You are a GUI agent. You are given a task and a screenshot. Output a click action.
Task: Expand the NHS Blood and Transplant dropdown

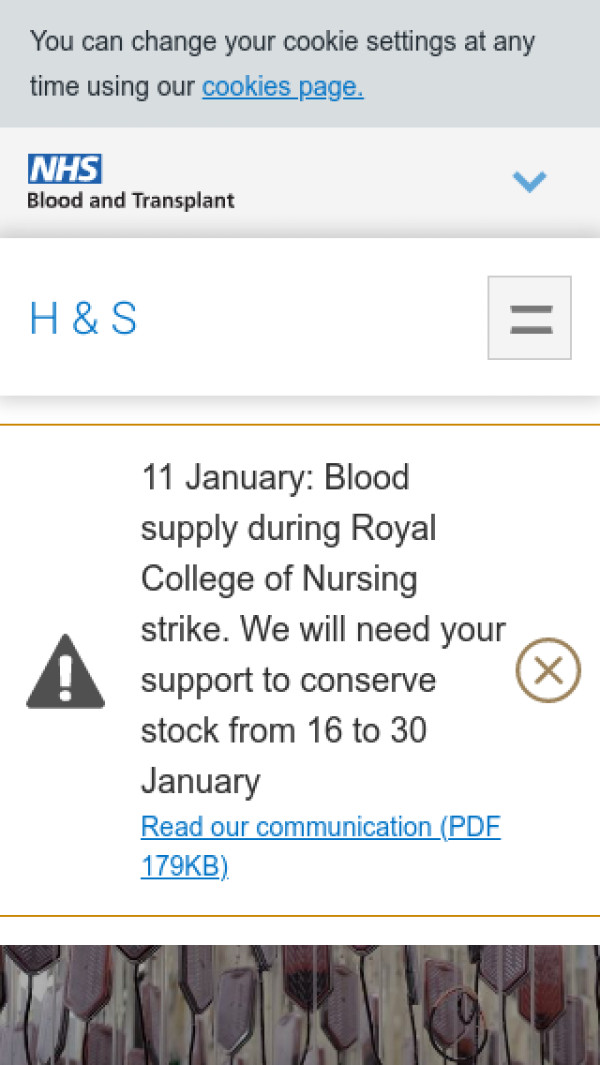(x=529, y=181)
